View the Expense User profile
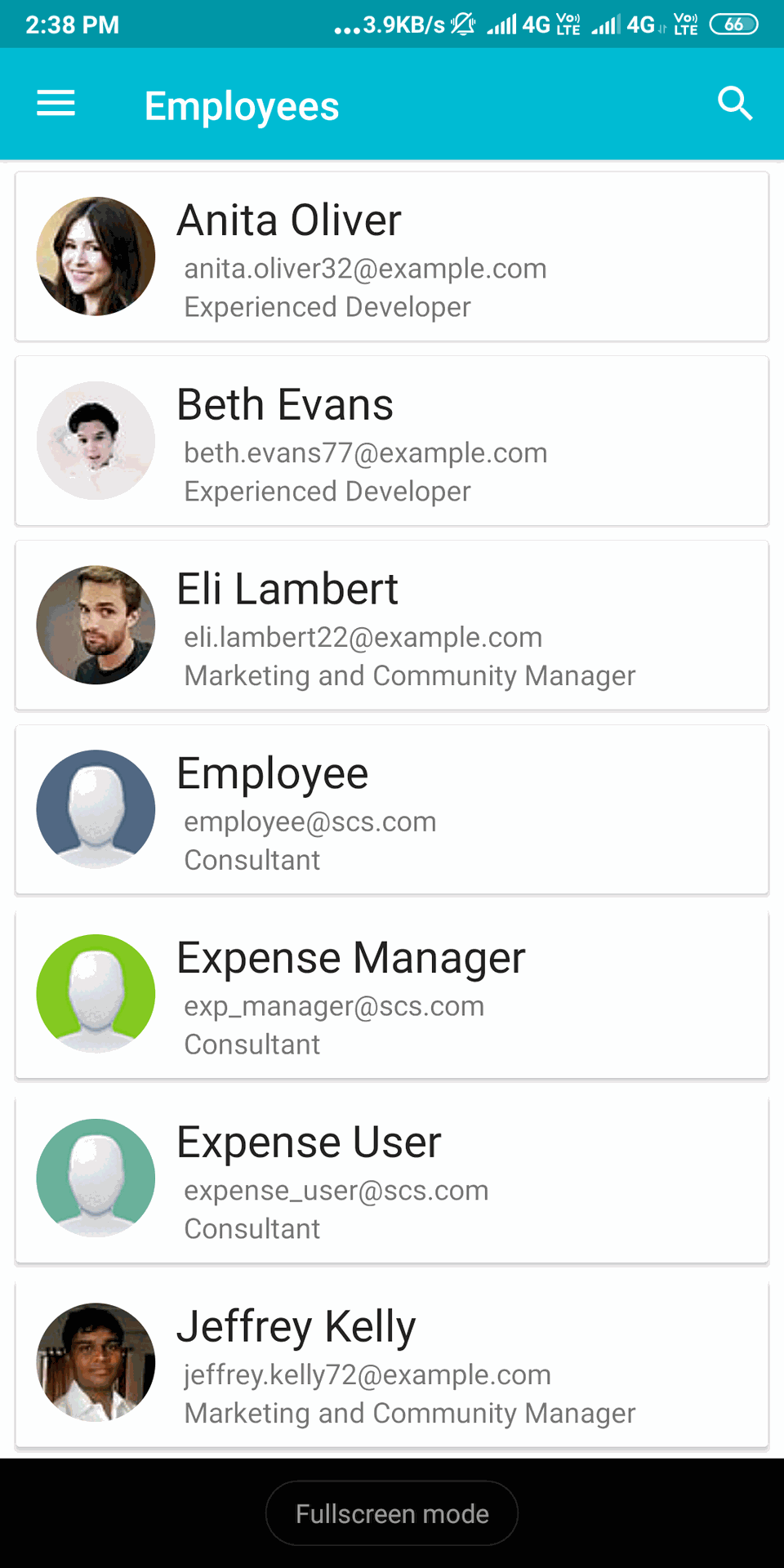 (x=392, y=1179)
